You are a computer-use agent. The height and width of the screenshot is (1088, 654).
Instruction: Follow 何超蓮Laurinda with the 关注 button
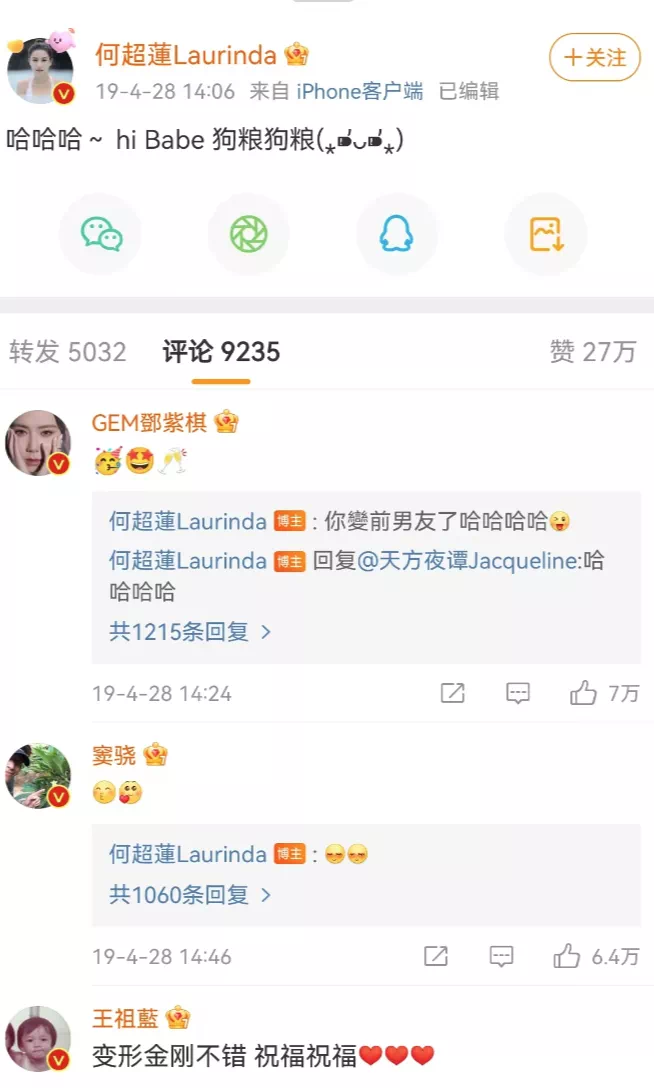594,57
